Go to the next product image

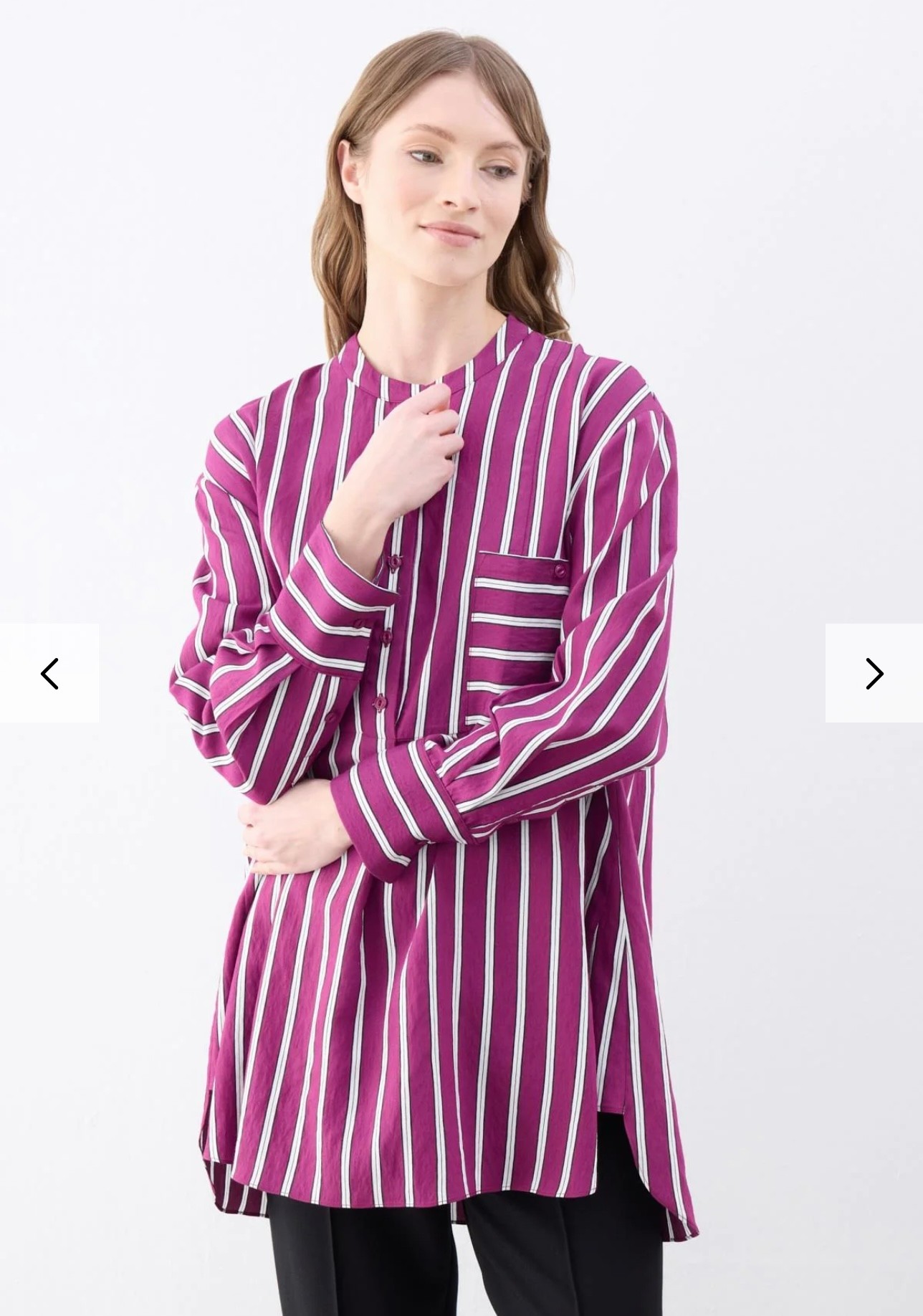874,673
